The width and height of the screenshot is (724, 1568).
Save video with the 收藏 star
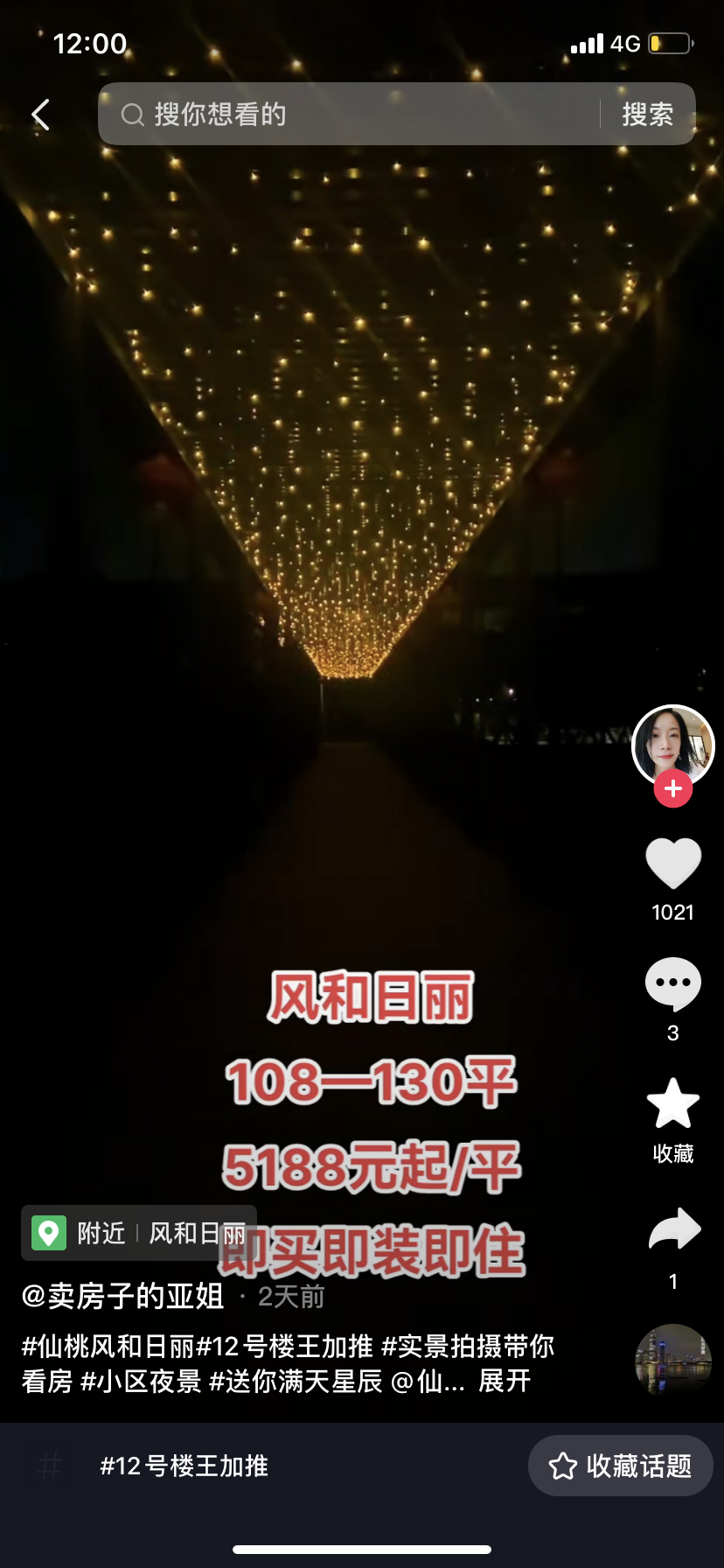[x=672, y=1104]
